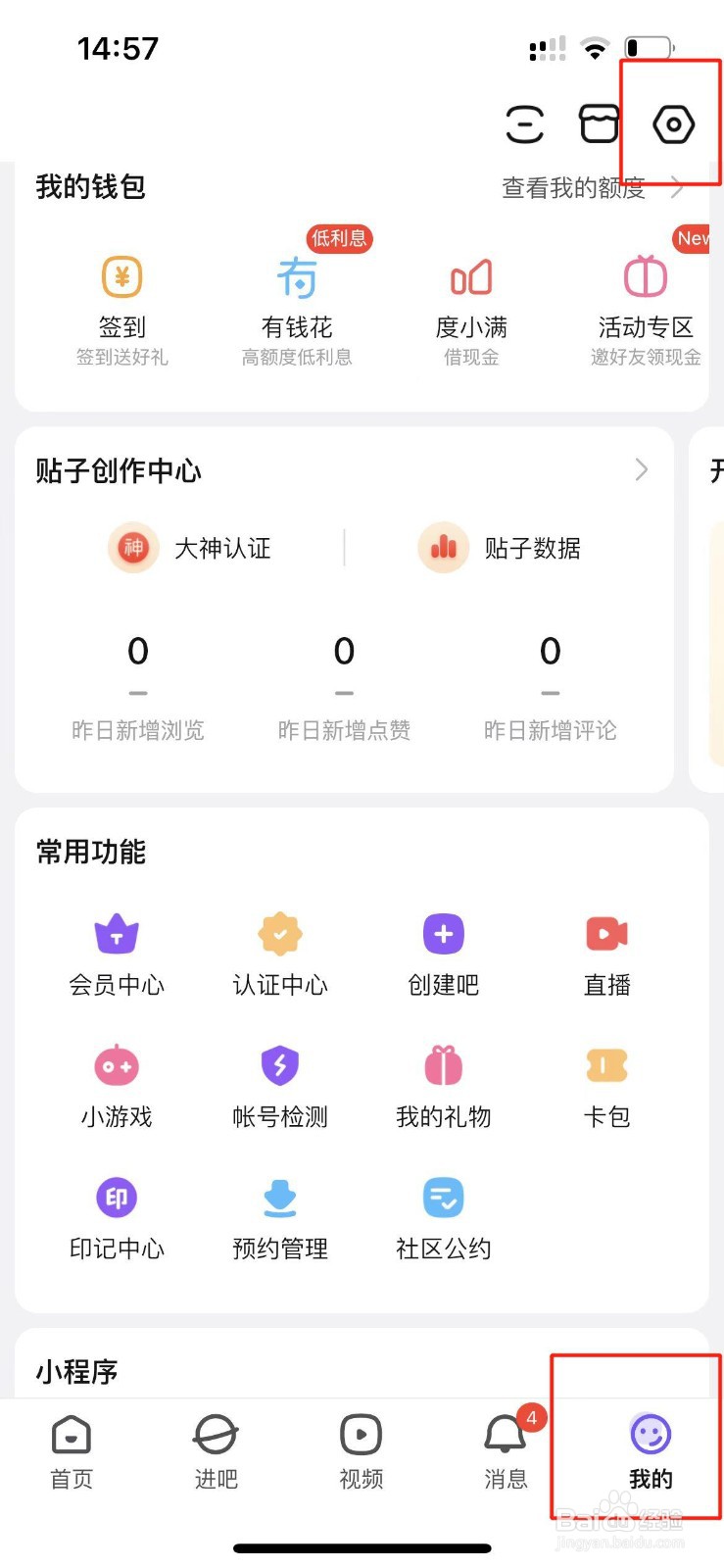Open 直播
Screen dimensions: 724x1568
coord(607,955)
